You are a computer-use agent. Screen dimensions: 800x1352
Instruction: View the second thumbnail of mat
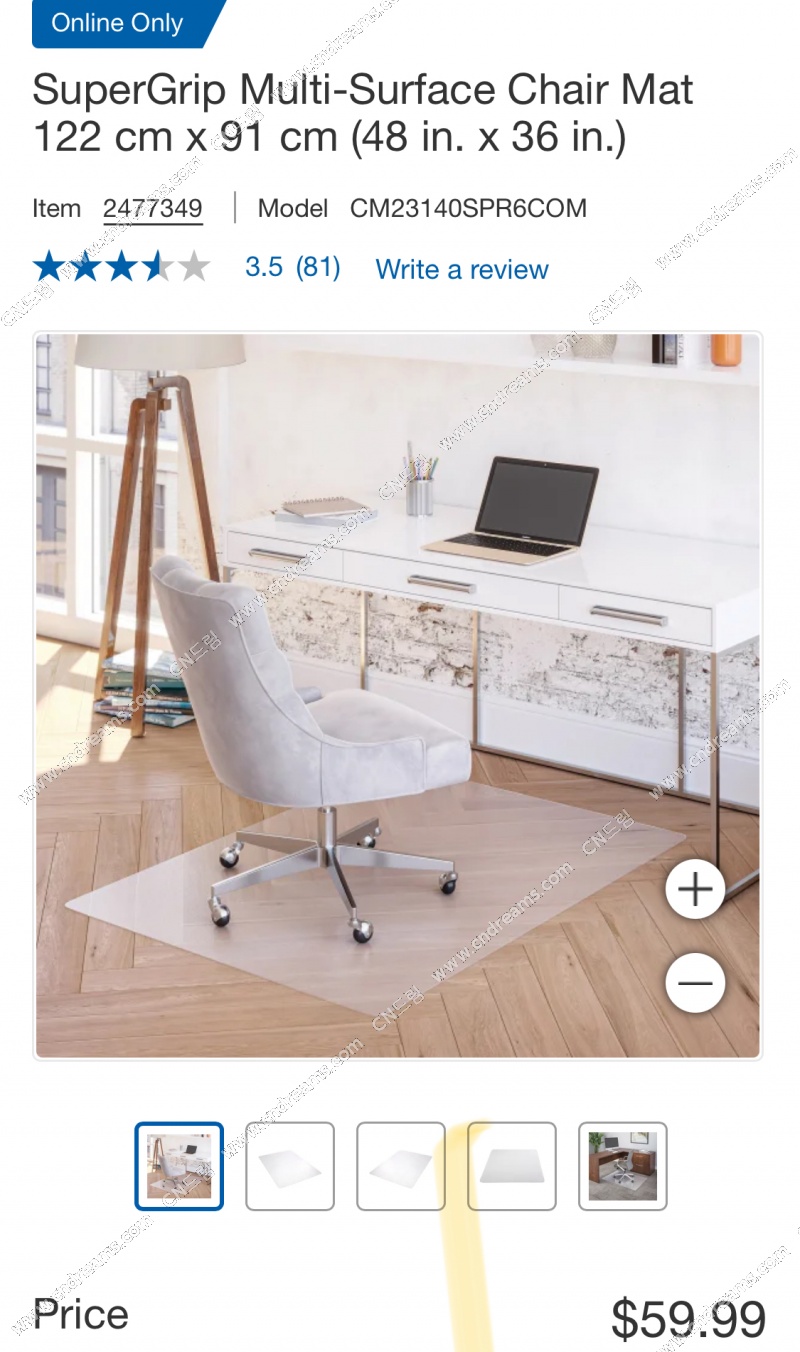click(x=290, y=1166)
